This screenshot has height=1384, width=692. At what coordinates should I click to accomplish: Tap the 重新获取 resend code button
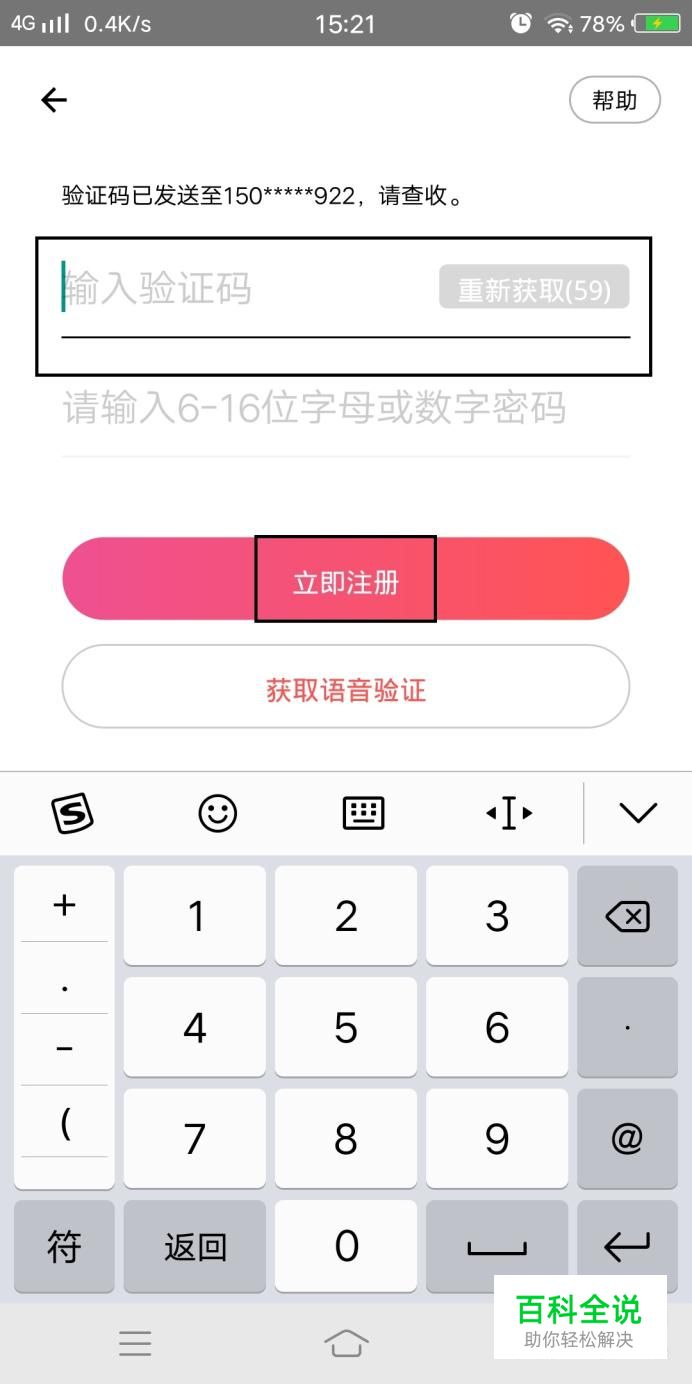(x=534, y=287)
